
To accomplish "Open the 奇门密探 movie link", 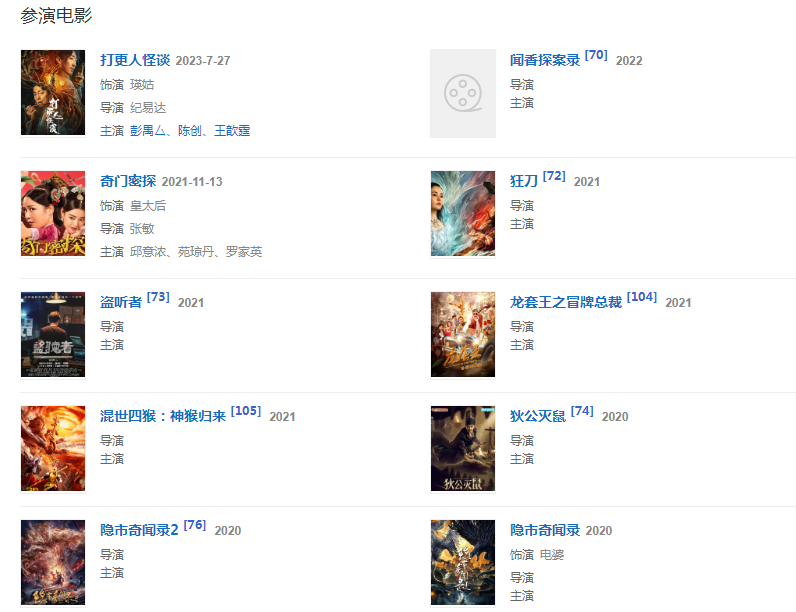I will tap(128, 181).
